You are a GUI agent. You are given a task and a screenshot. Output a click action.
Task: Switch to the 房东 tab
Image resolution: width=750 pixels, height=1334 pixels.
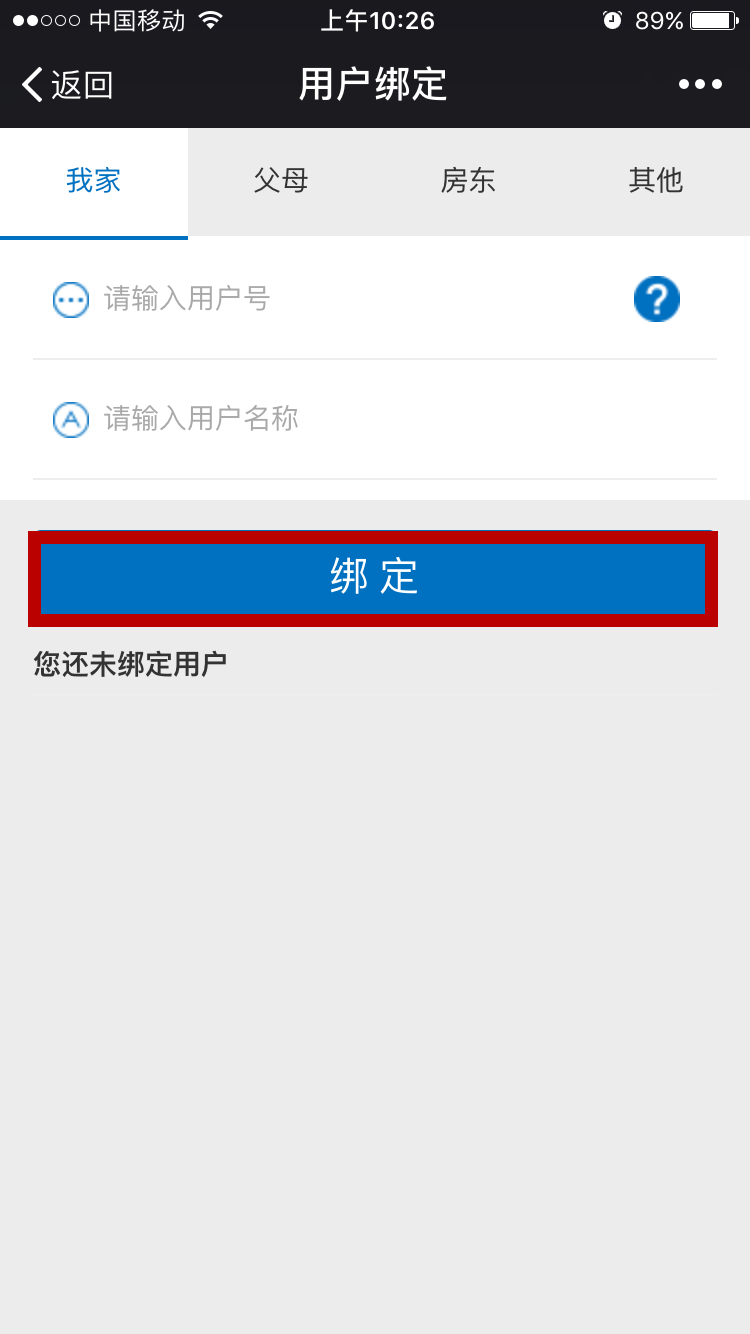(468, 181)
